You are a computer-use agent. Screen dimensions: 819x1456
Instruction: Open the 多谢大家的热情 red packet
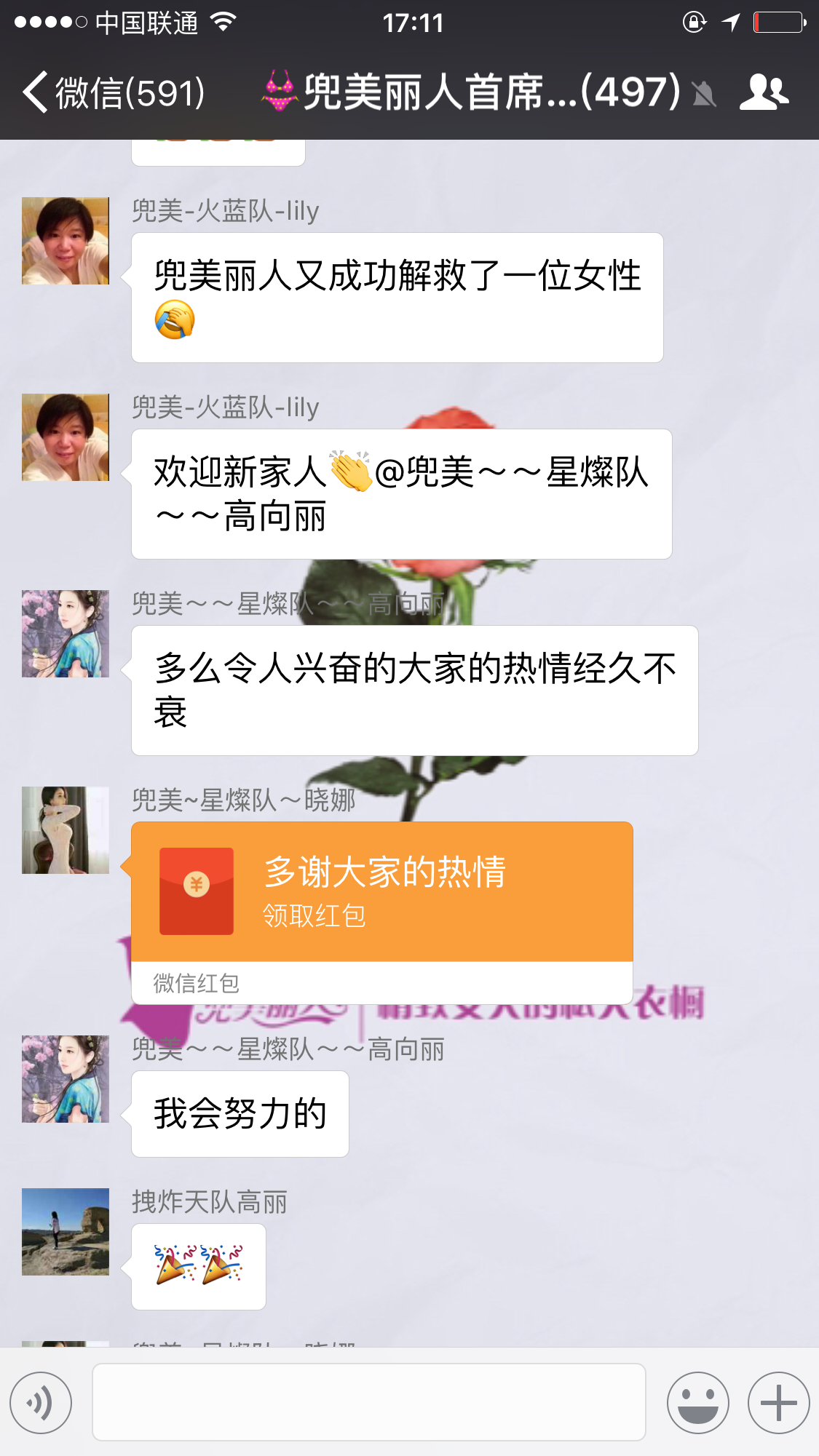point(381,892)
